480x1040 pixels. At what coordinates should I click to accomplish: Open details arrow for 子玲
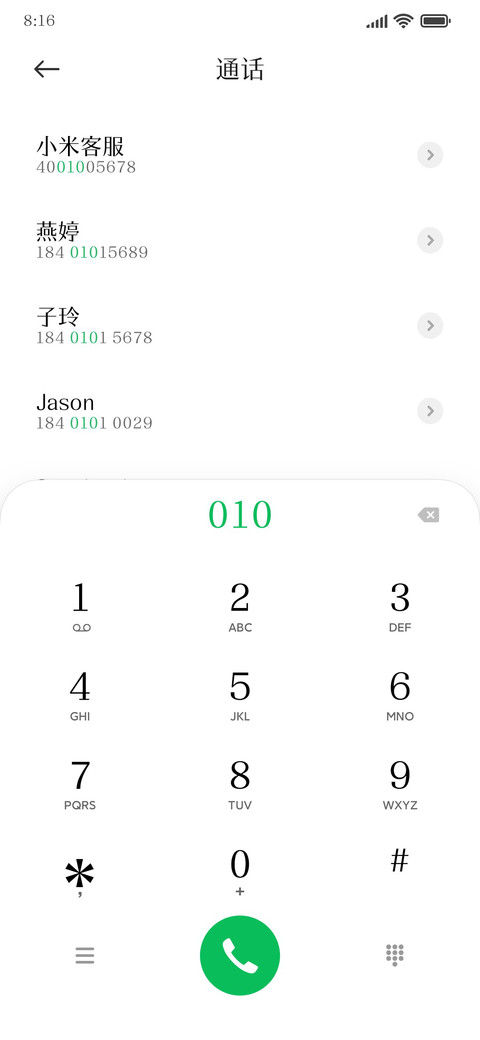click(x=430, y=325)
